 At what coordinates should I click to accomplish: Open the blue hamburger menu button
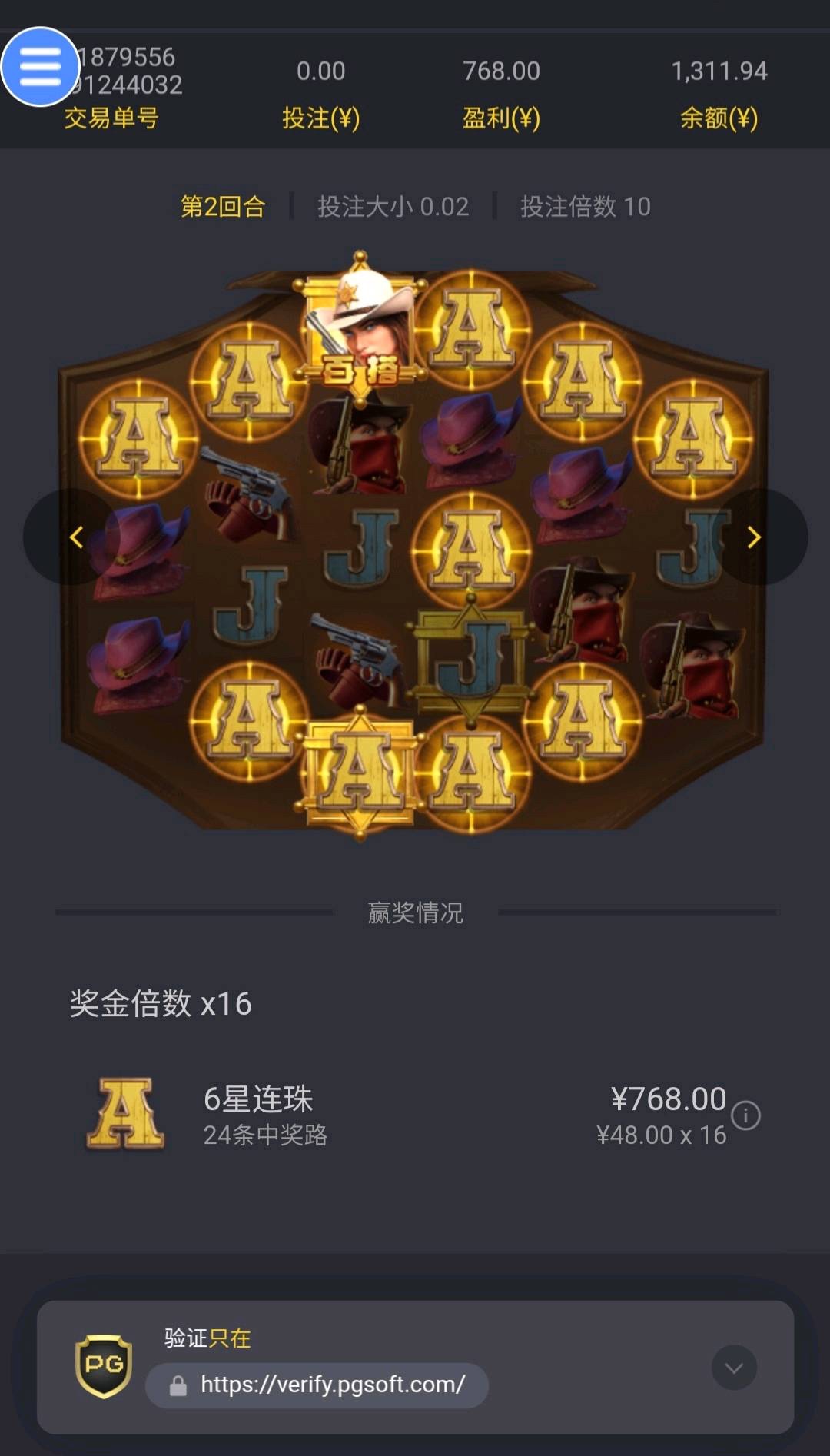pyautogui.click(x=40, y=67)
